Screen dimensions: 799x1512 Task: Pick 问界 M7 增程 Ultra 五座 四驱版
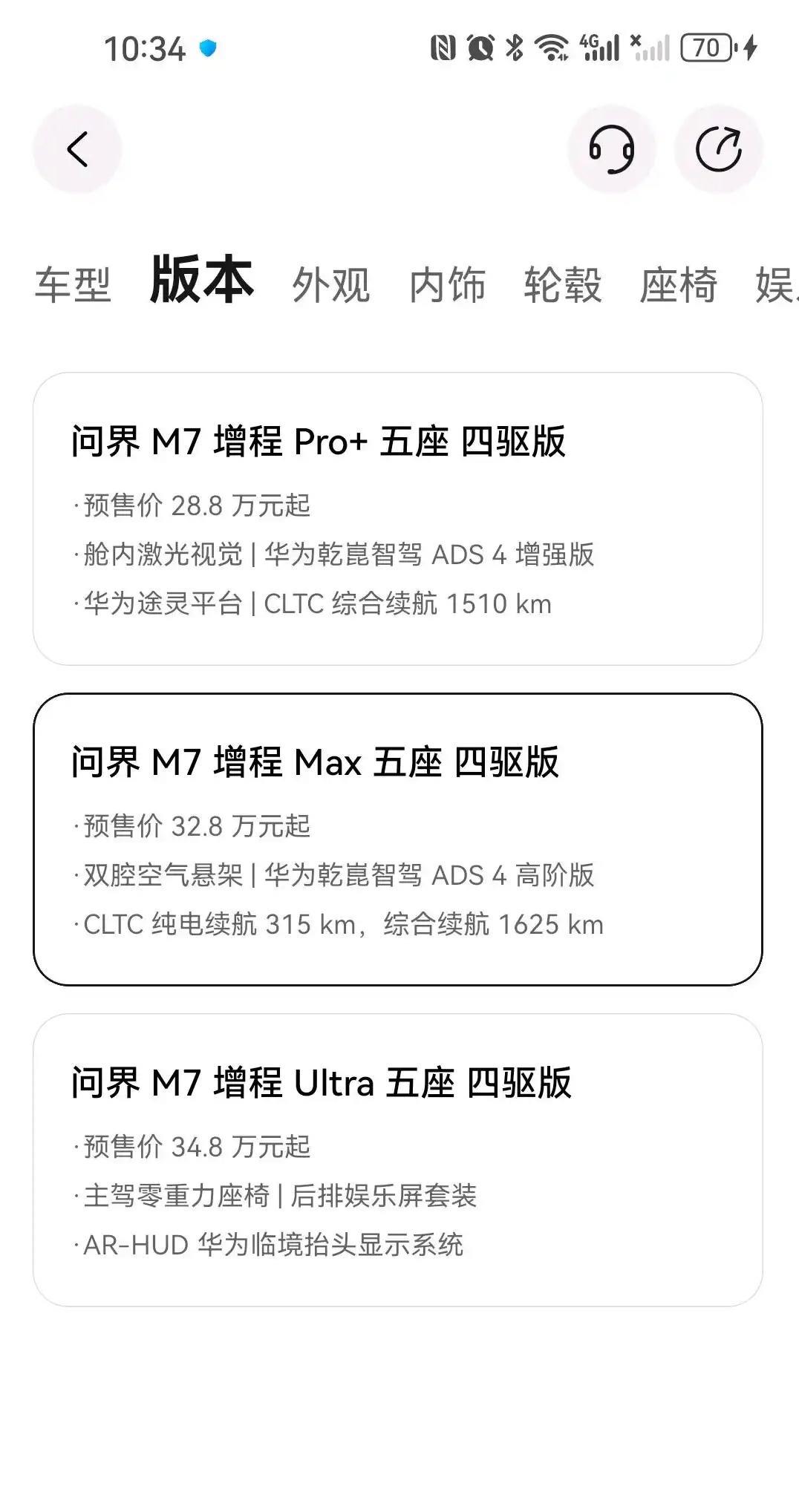[x=398, y=1160]
